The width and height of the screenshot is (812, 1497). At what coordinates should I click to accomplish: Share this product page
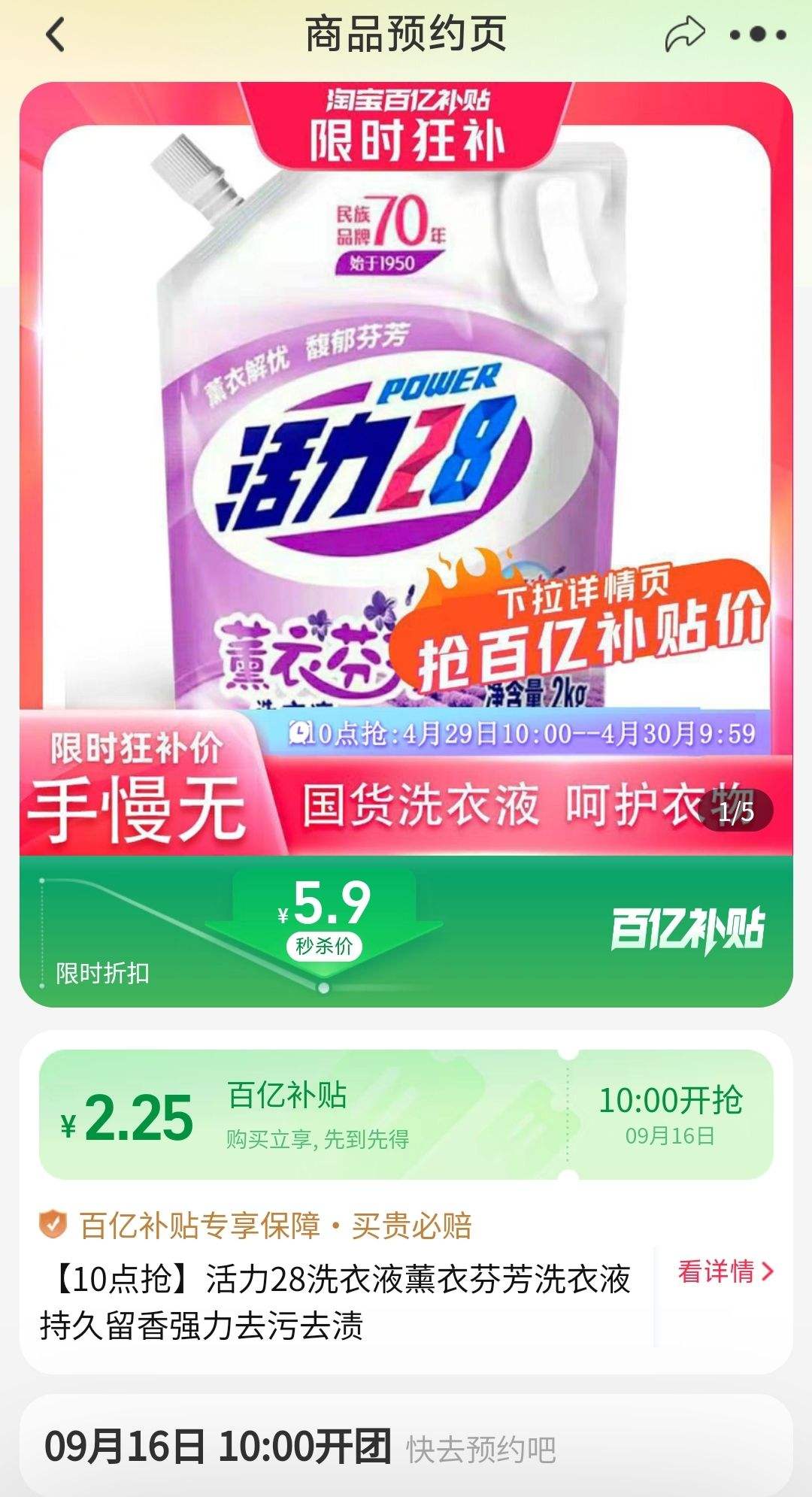coord(684,35)
